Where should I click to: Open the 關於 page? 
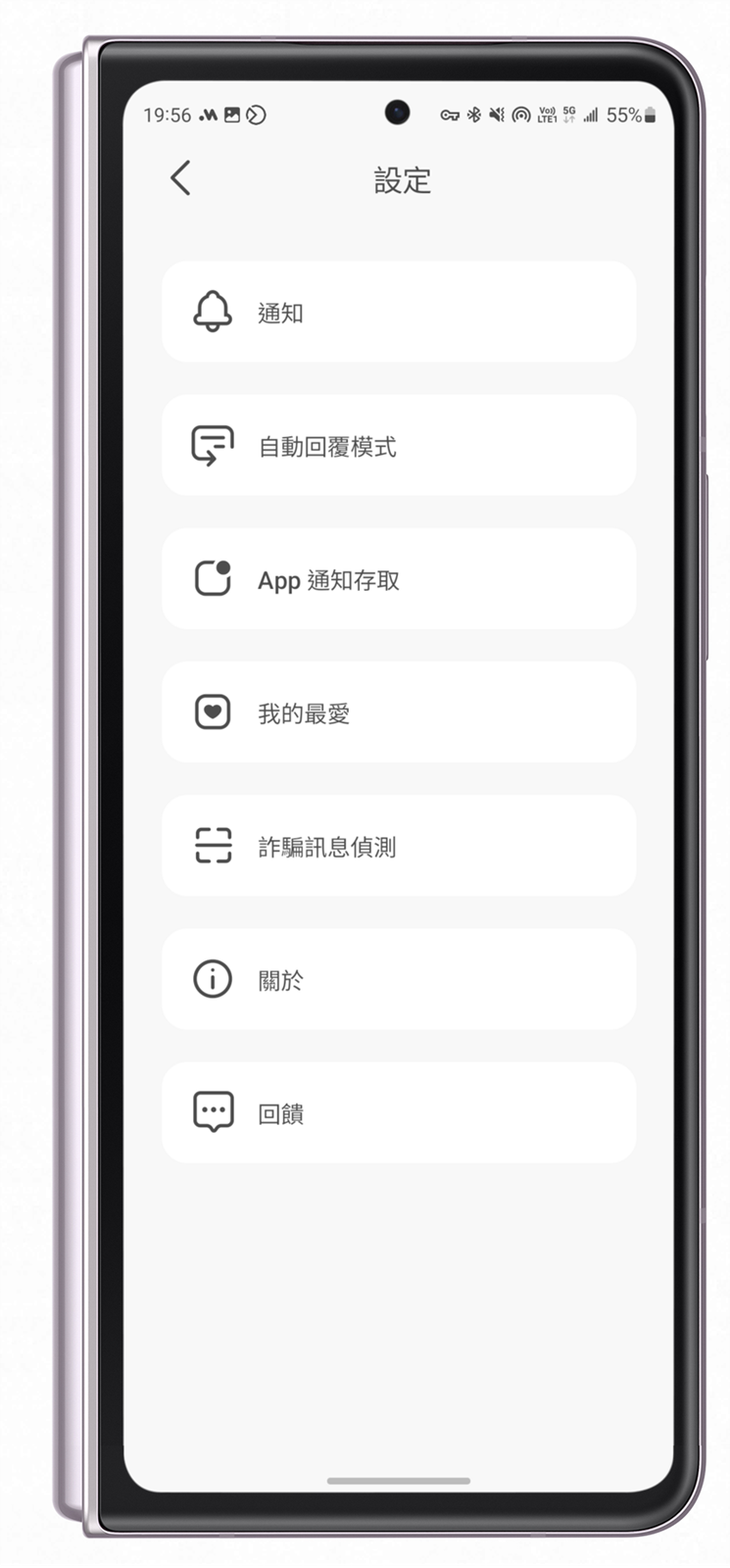coord(398,979)
